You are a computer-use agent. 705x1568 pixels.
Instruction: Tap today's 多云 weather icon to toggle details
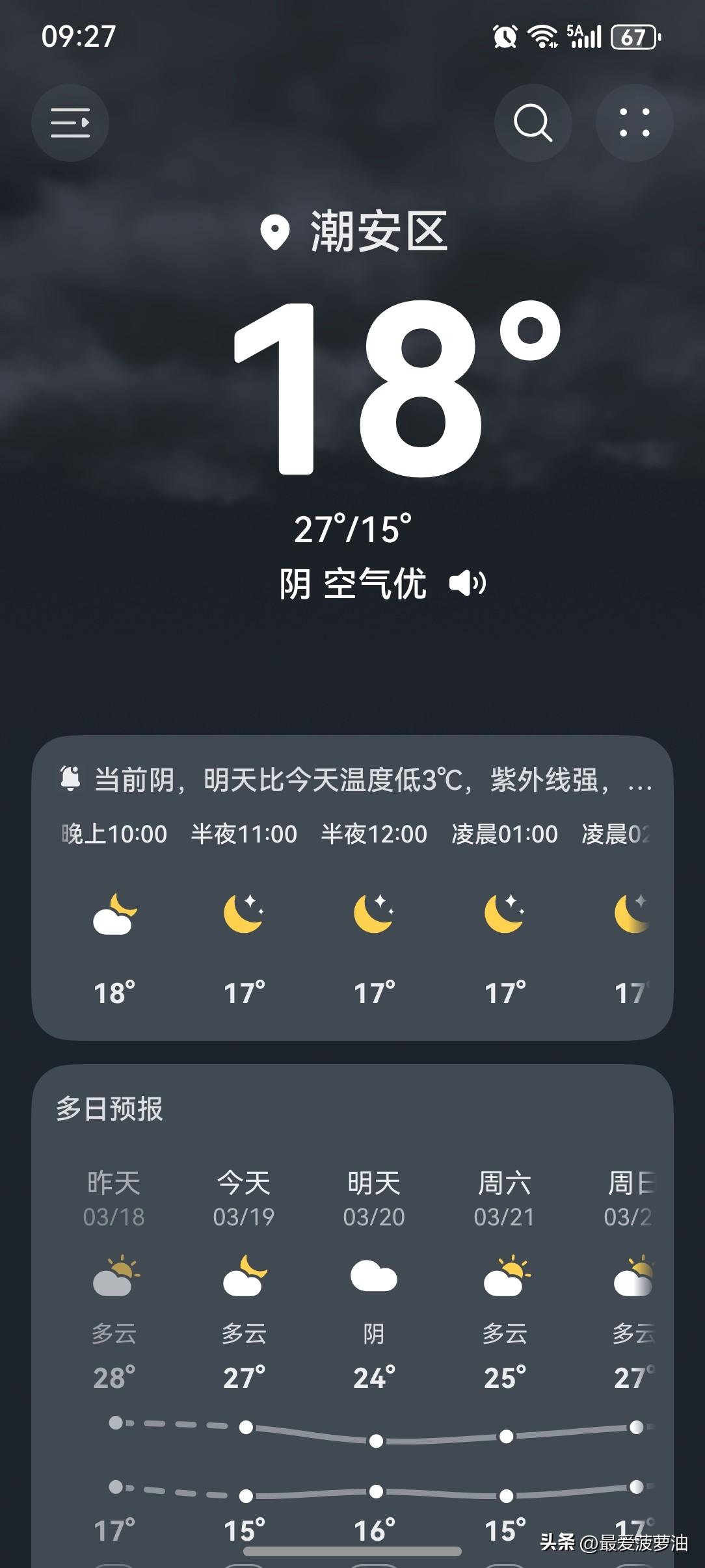[244, 1274]
